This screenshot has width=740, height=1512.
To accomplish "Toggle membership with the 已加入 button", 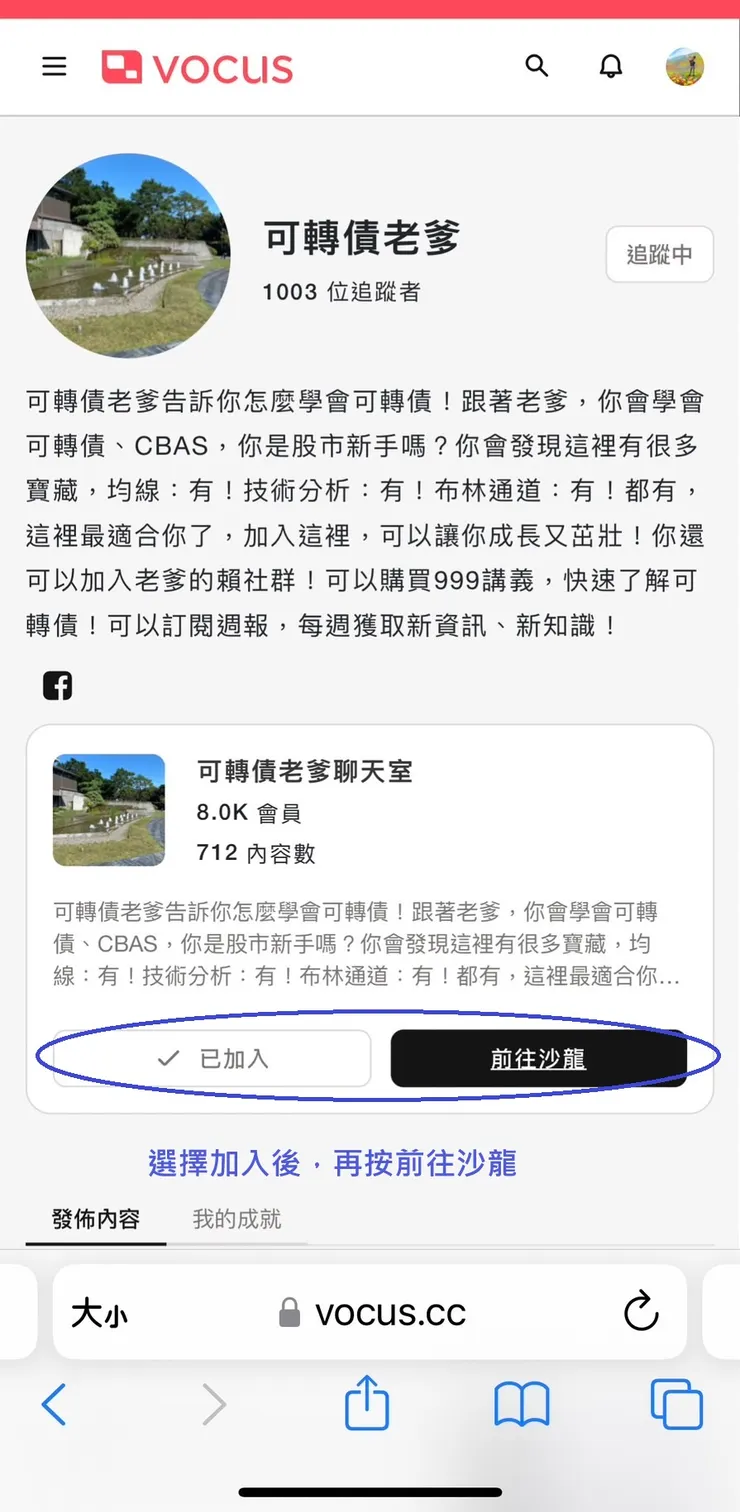I will [x=211, y=1059].
